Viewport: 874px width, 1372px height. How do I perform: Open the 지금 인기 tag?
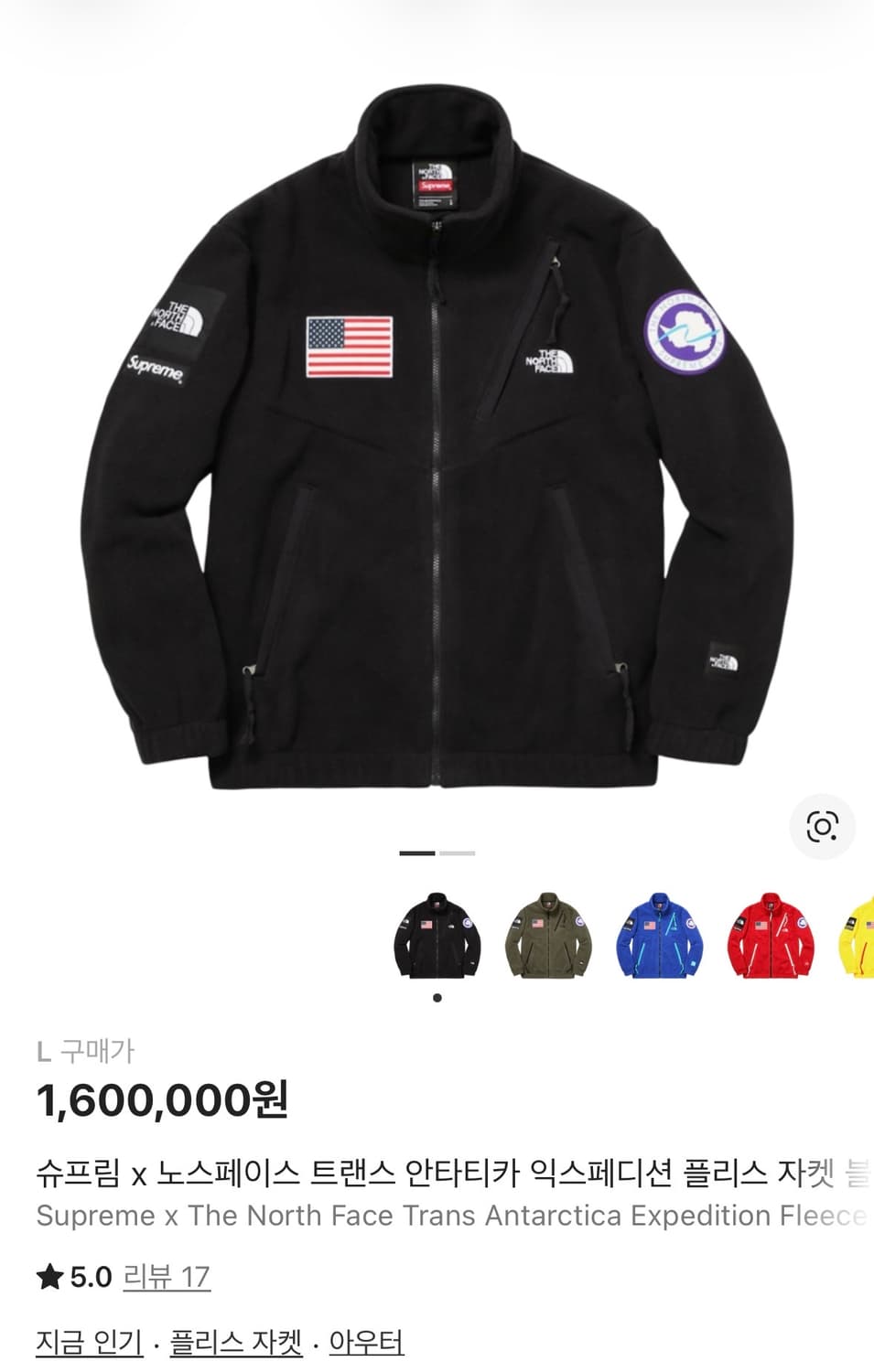point(88,1342)
